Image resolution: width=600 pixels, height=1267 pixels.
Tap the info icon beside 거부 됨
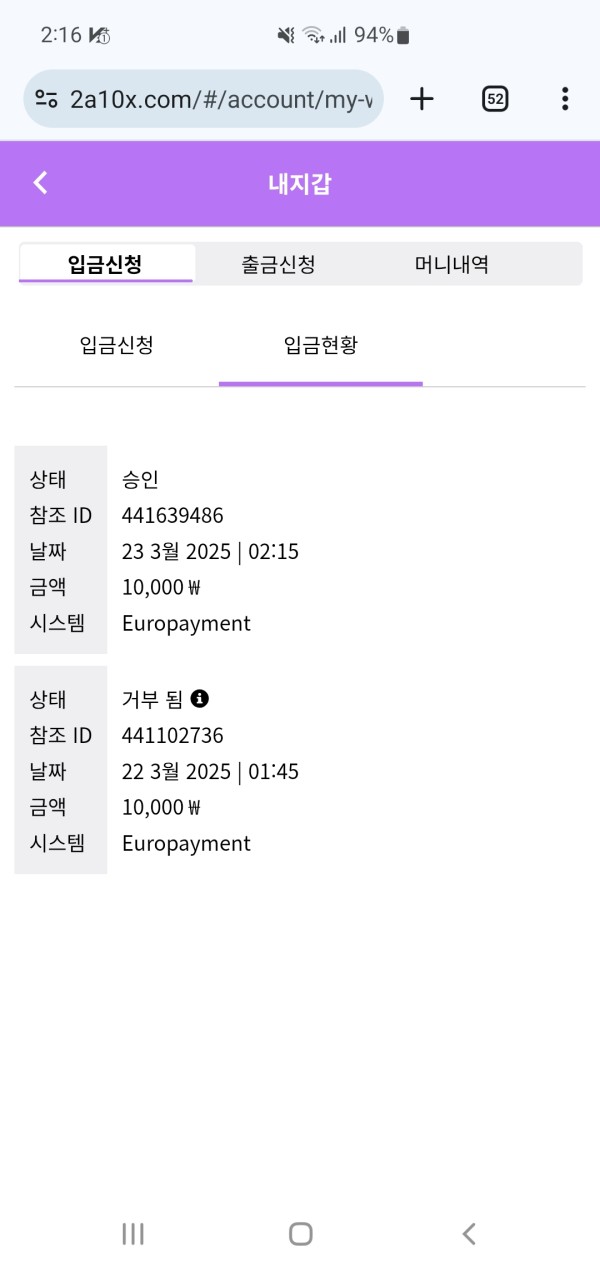[x=200, y=698]
